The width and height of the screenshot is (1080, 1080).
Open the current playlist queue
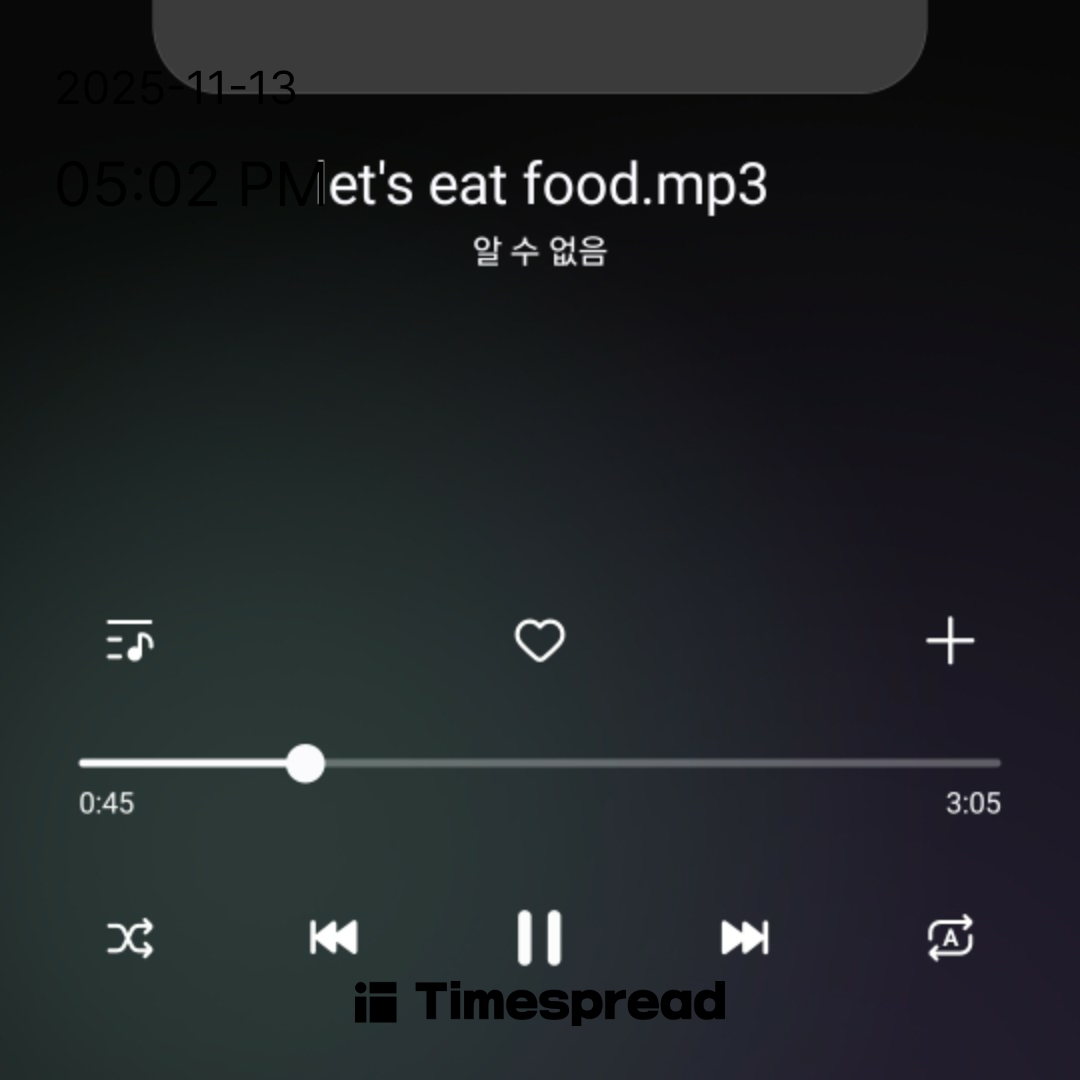[x=130, y=640]
